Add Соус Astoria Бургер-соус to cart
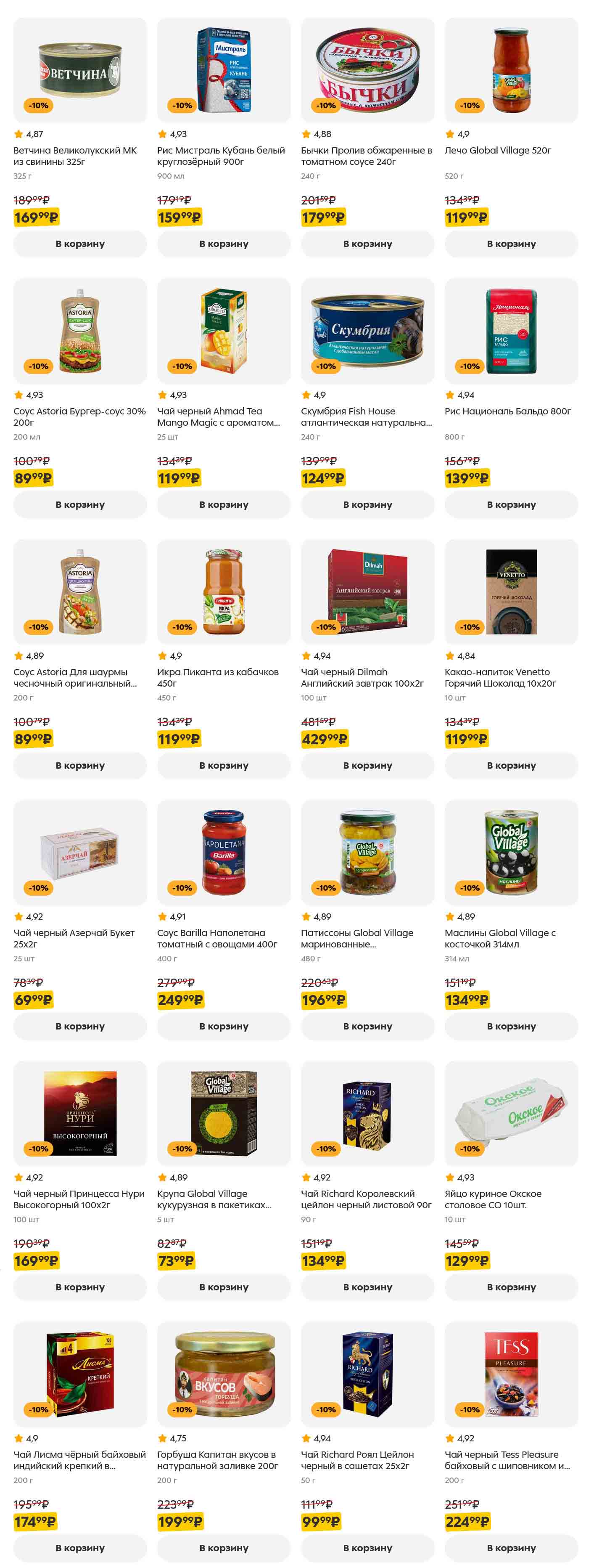Viewport: 594px width, 1568px height. 79,504
